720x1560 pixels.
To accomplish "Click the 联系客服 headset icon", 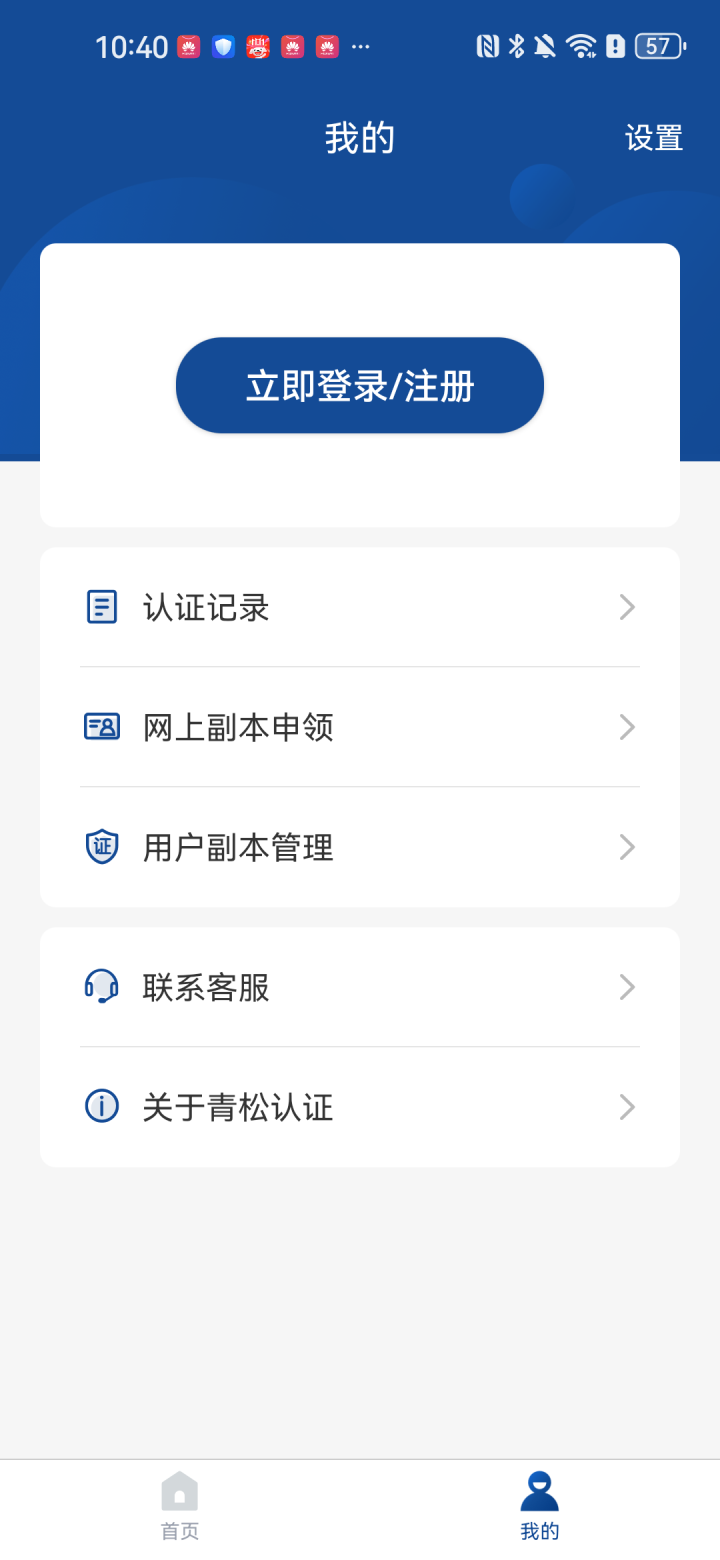I will [101, 987].
